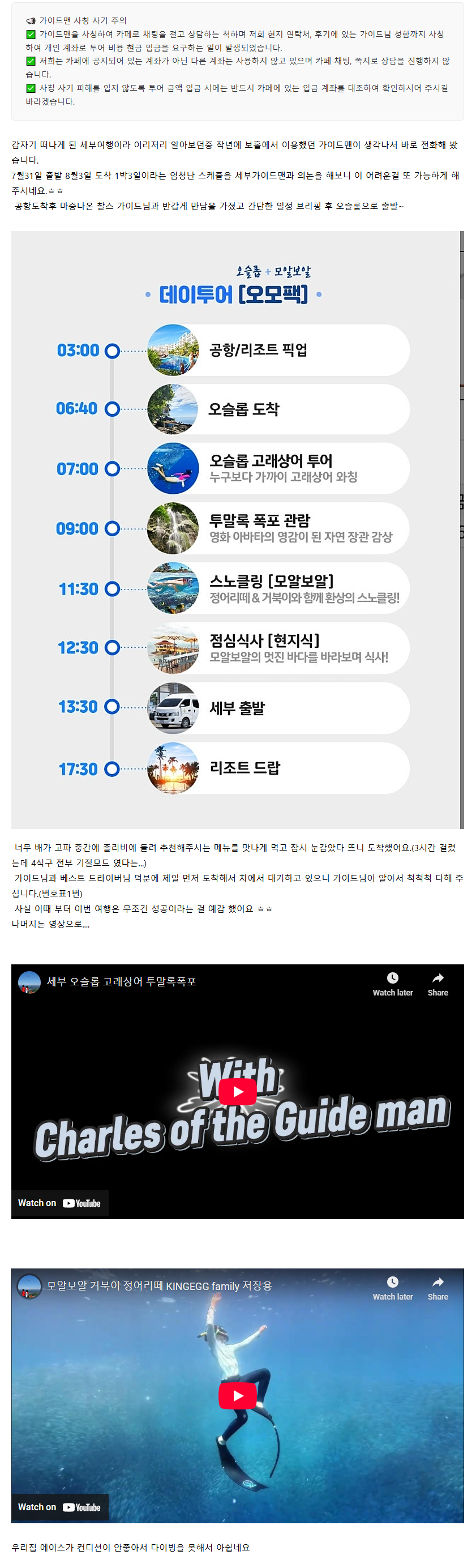Screen dimensions: 476x1568
Task: Open the 세부 오슬롭 고래상어 투말록폭포 video title
Action: tap(121, 981)
